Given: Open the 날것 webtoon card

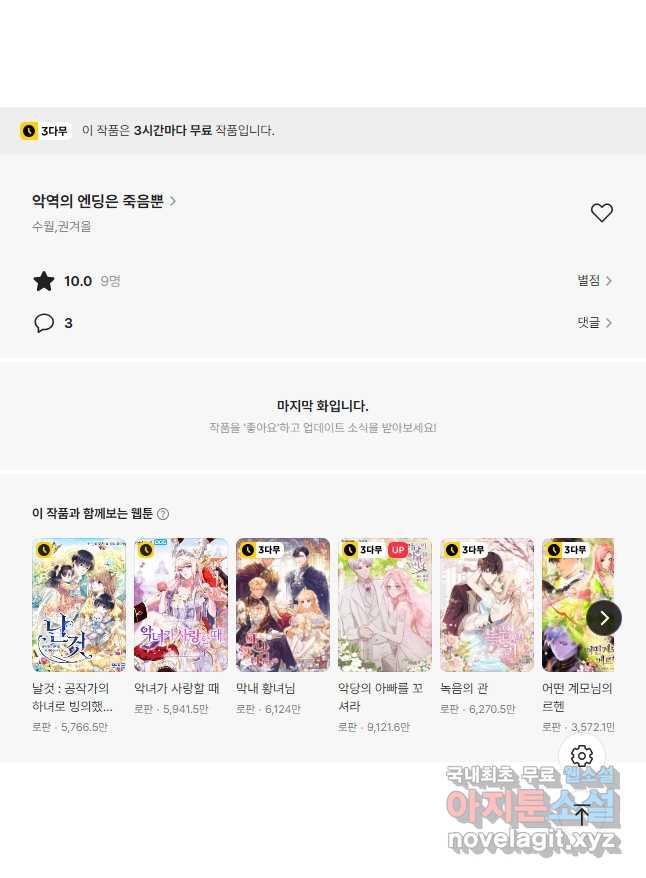Looking at the screenshot, I should pos(79,605).
